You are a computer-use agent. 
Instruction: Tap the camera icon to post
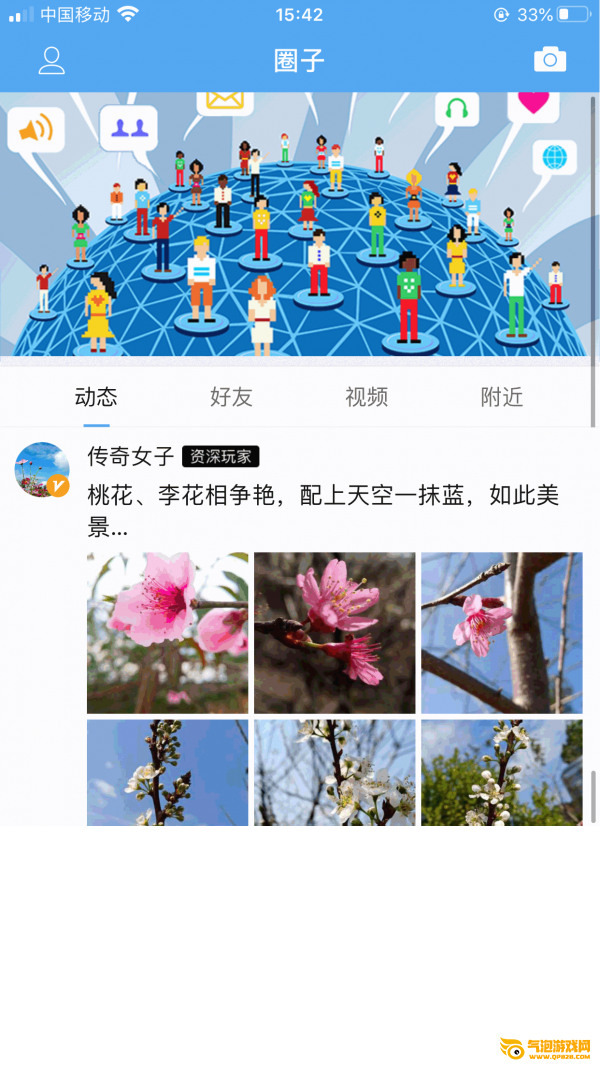[550, 60]
